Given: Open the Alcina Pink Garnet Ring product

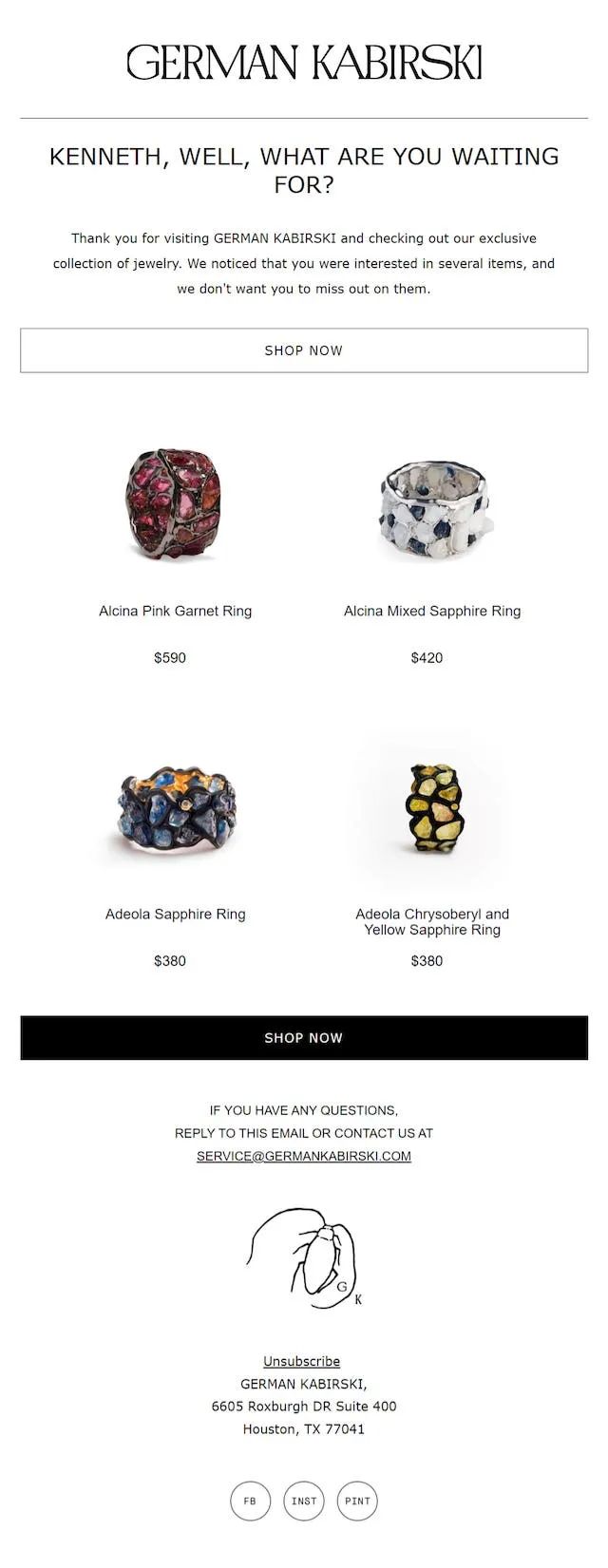Looking at the screenshot, I should (175, 611).
